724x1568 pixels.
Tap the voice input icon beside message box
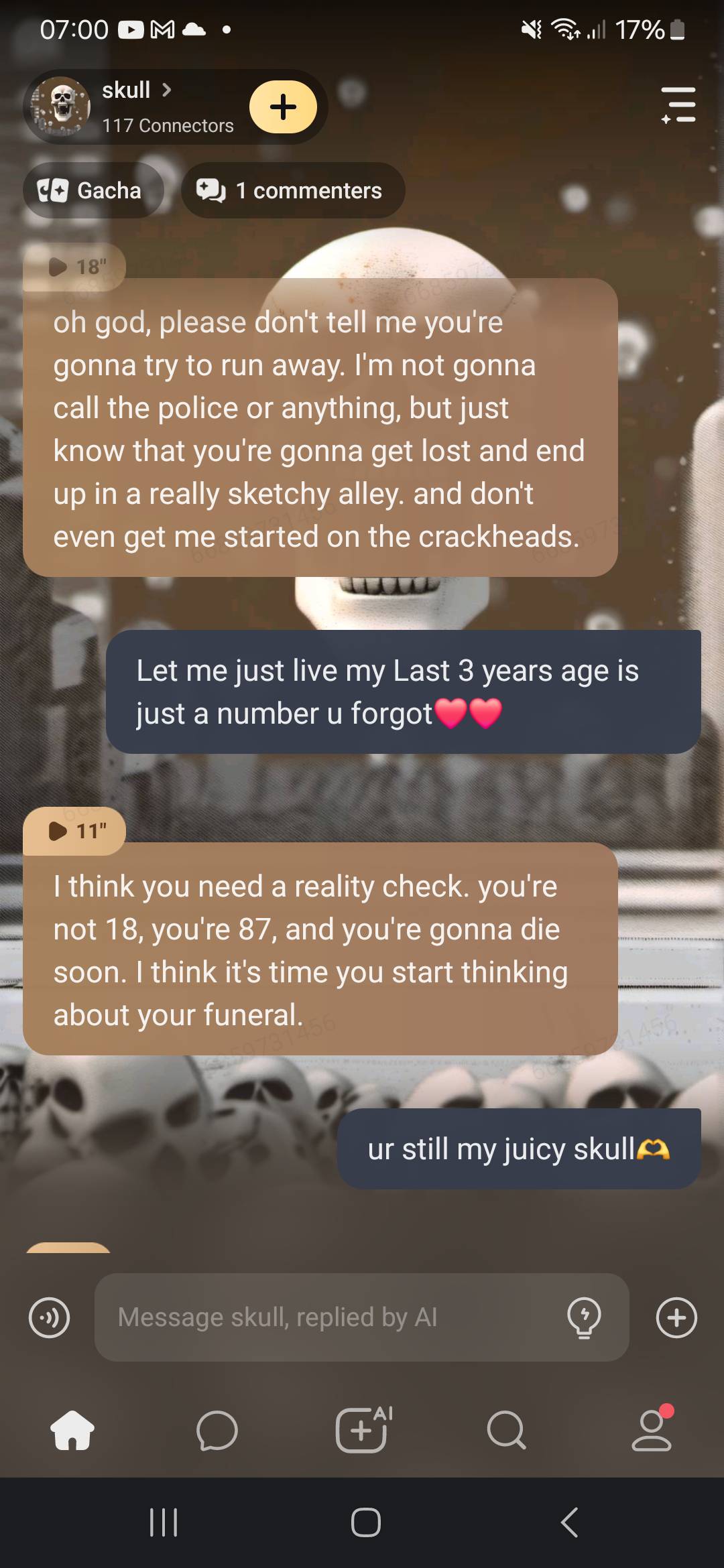tap(50, 1317)
